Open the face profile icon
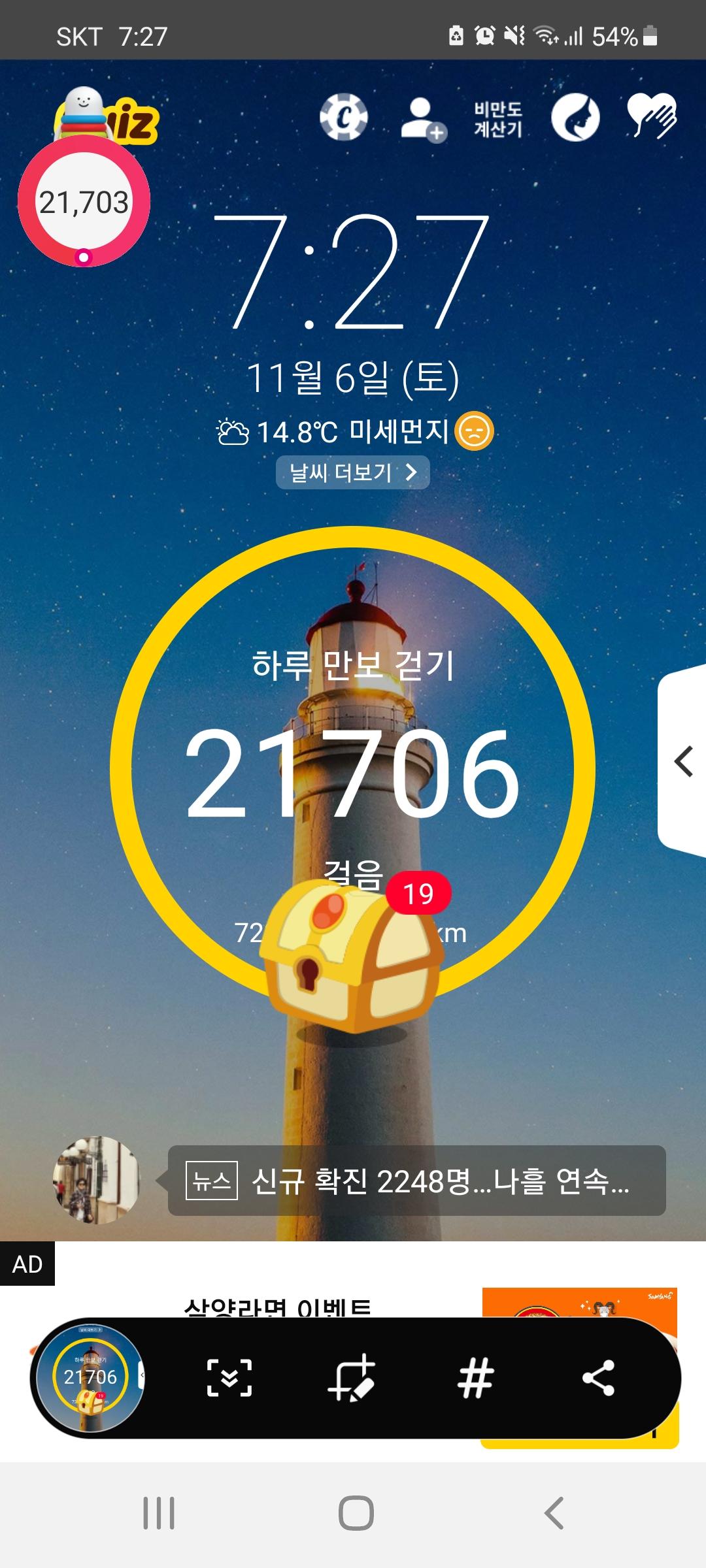706x1568 pixels. tap(575, 118)
